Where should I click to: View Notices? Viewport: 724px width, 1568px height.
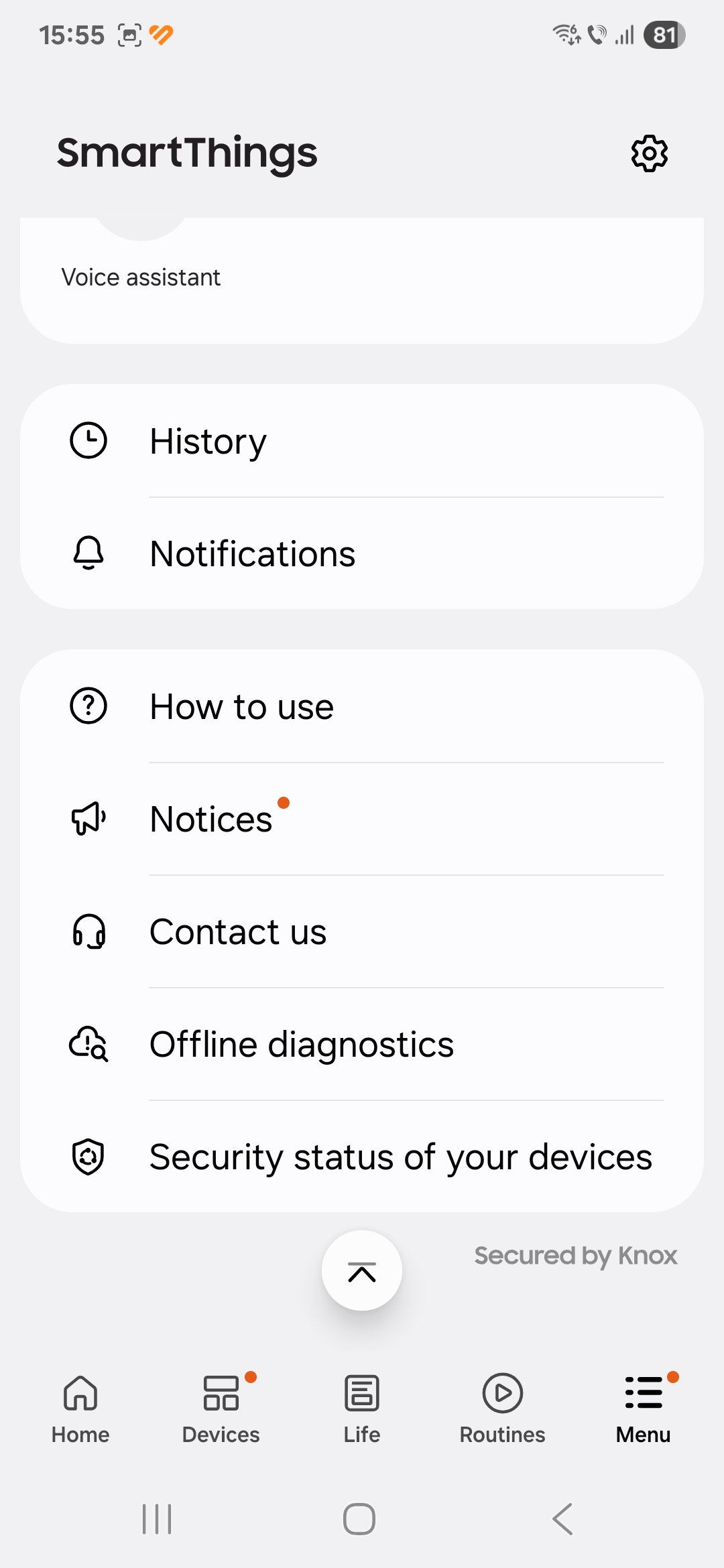click(362, 819)
